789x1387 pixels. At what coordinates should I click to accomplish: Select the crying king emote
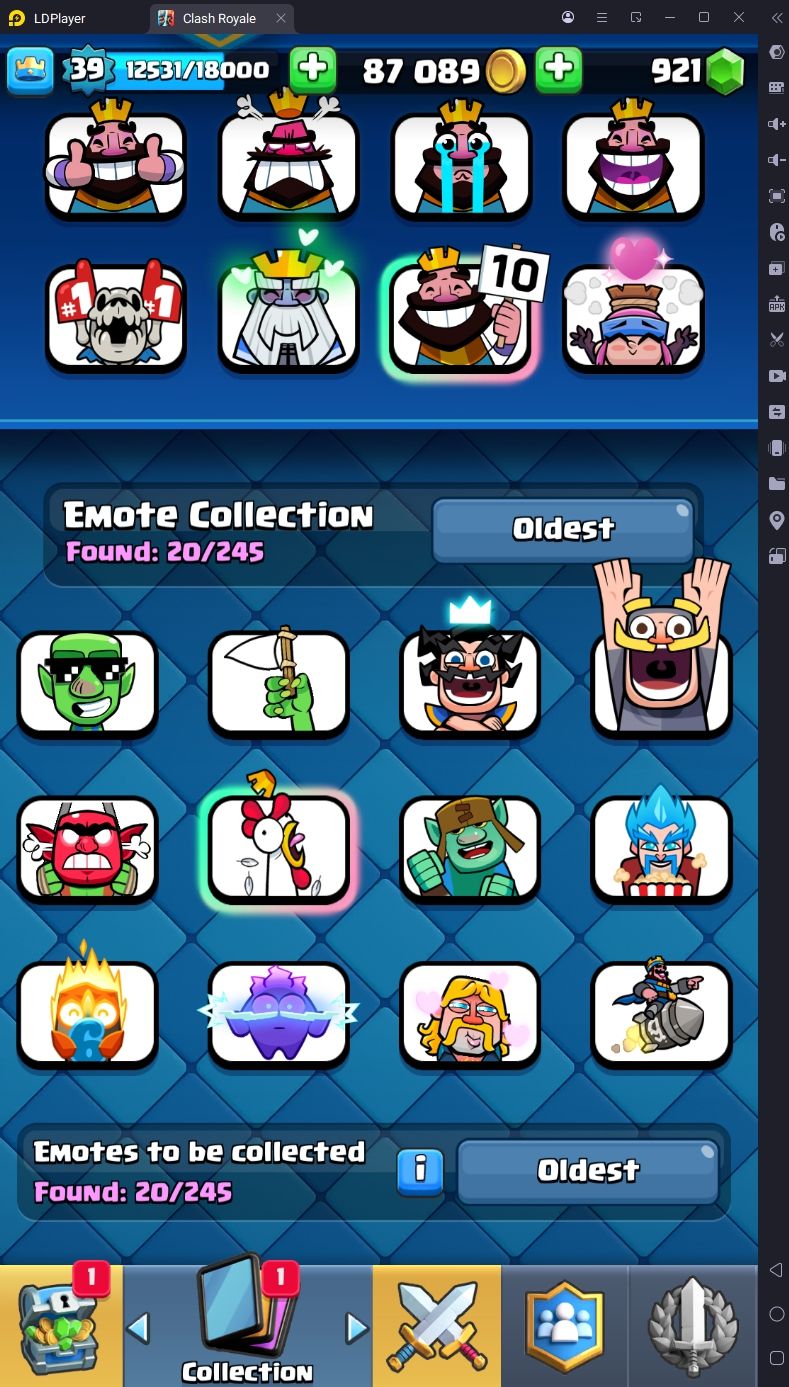click(461, 165)
